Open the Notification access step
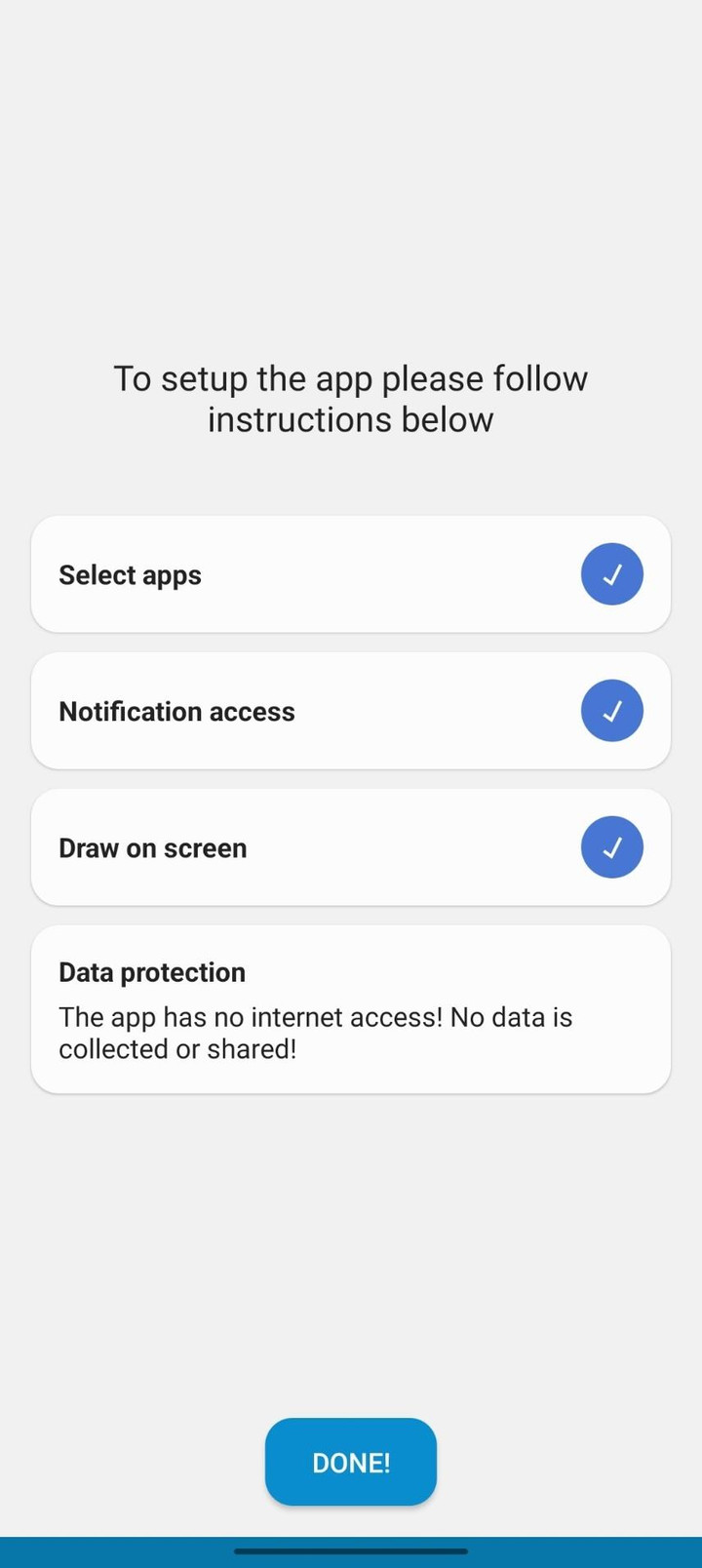 coord(350,711)
